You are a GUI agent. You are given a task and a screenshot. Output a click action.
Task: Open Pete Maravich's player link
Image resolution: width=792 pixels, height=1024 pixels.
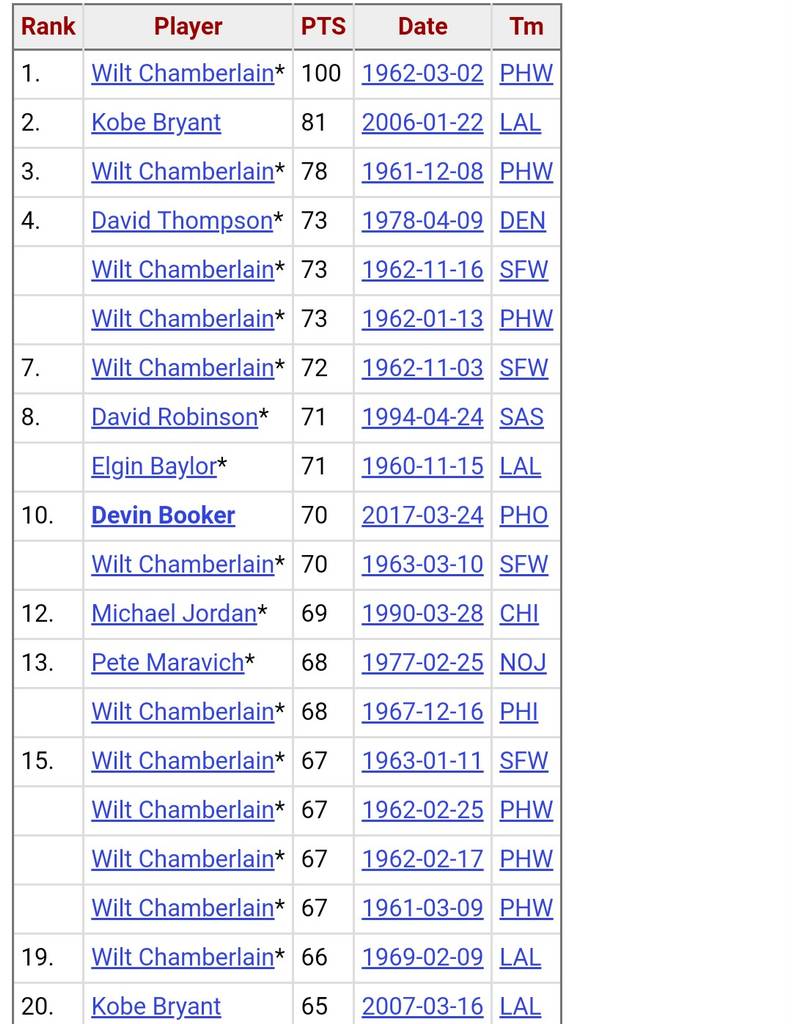[167, 663]
